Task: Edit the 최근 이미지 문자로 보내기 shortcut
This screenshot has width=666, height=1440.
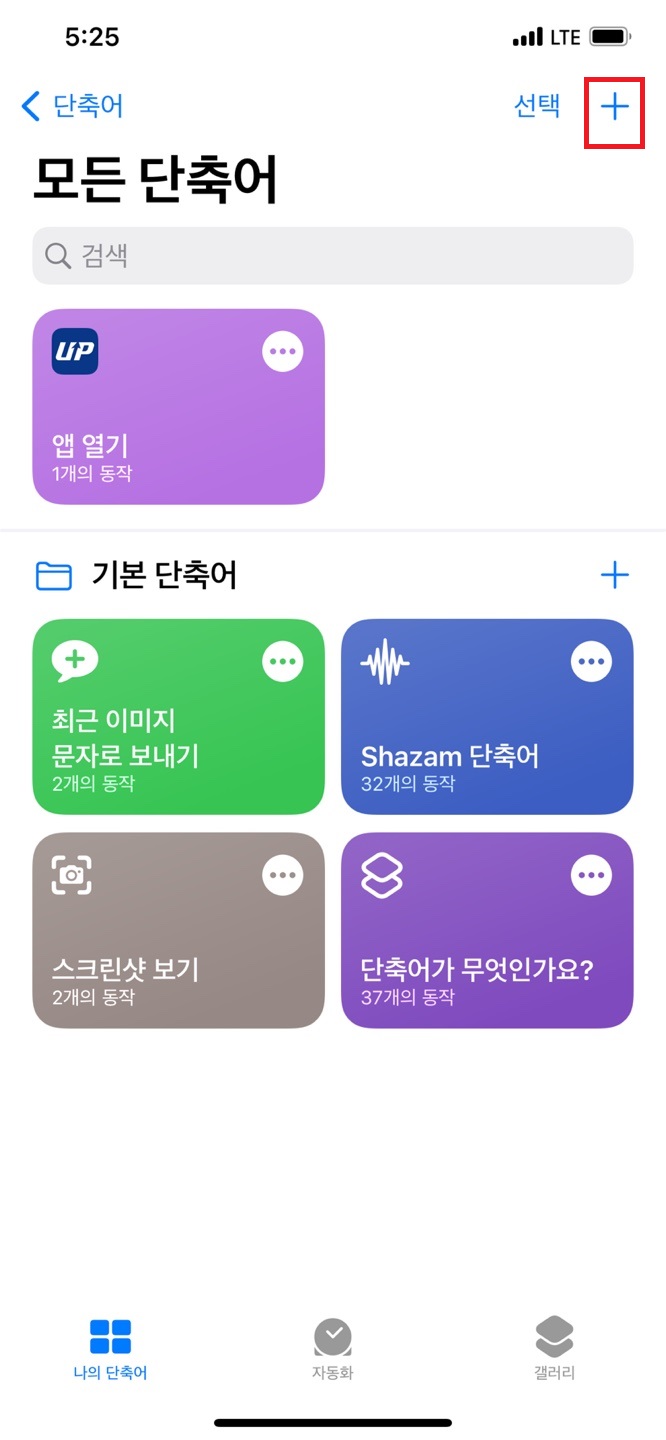Action: tap(283, 661)
